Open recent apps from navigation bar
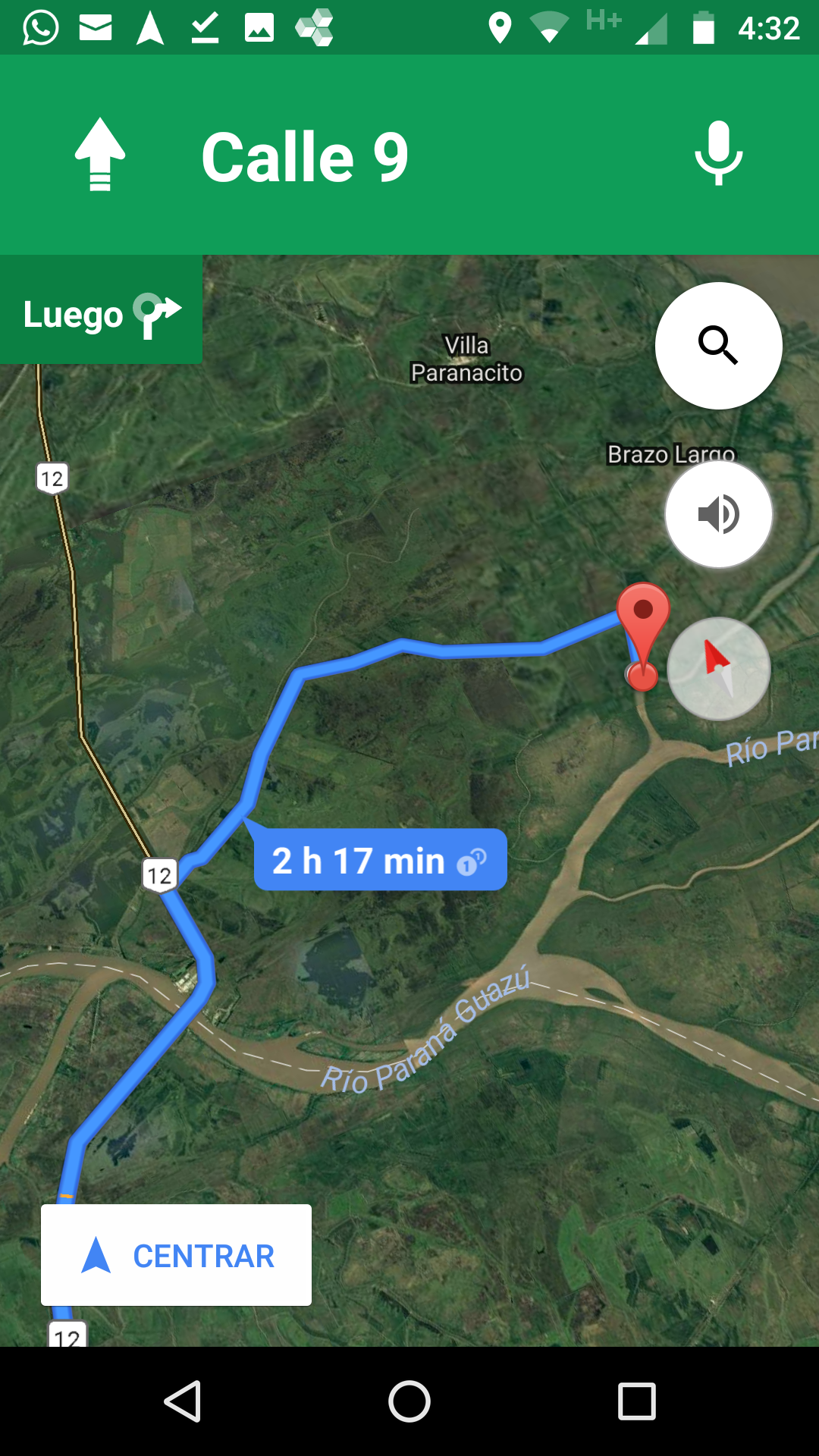 point(636,1401)
